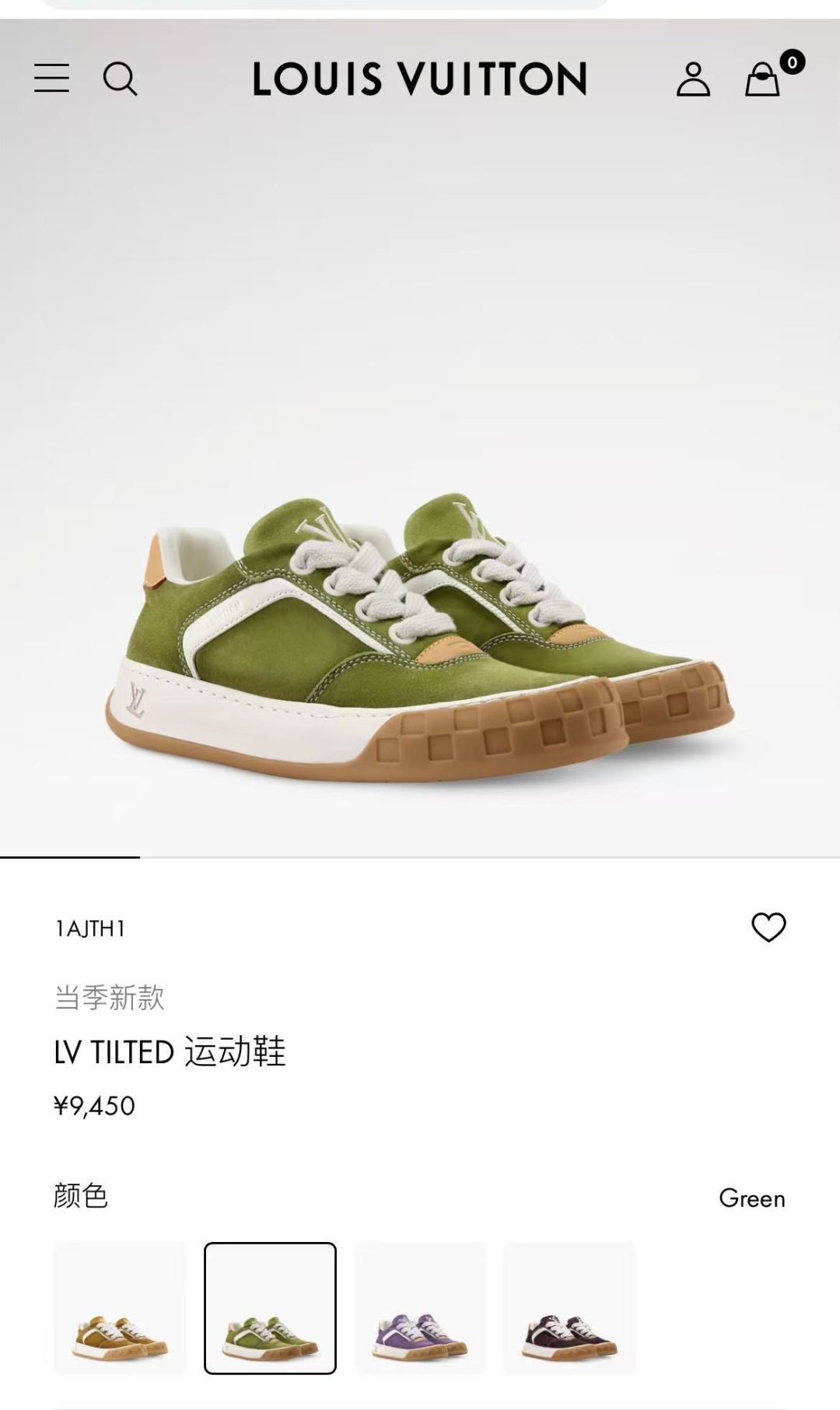840x1410 pixels.
Task: Select the tan yellow sneaker color
Action: [x=120, y=1308]
